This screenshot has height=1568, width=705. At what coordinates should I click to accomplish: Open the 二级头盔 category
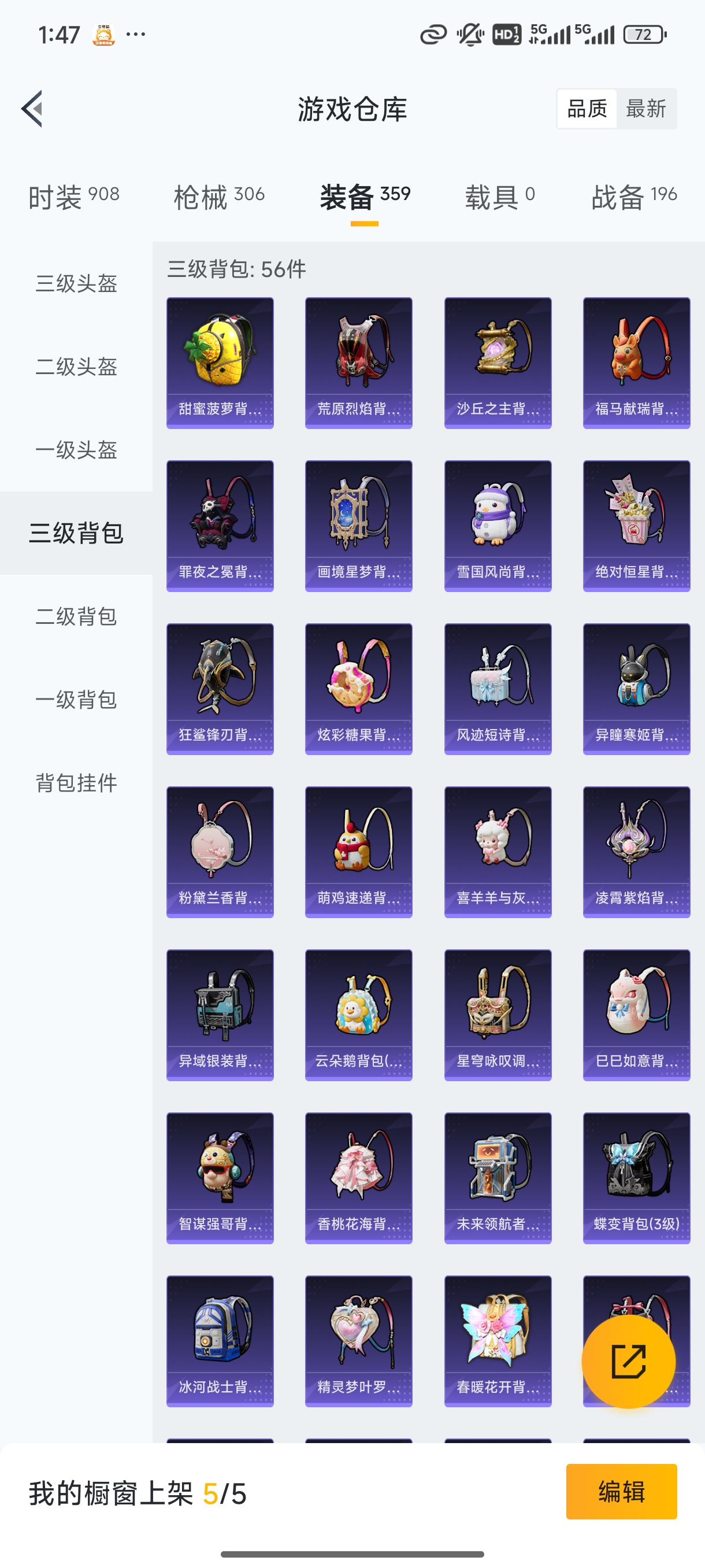point(76,367)
